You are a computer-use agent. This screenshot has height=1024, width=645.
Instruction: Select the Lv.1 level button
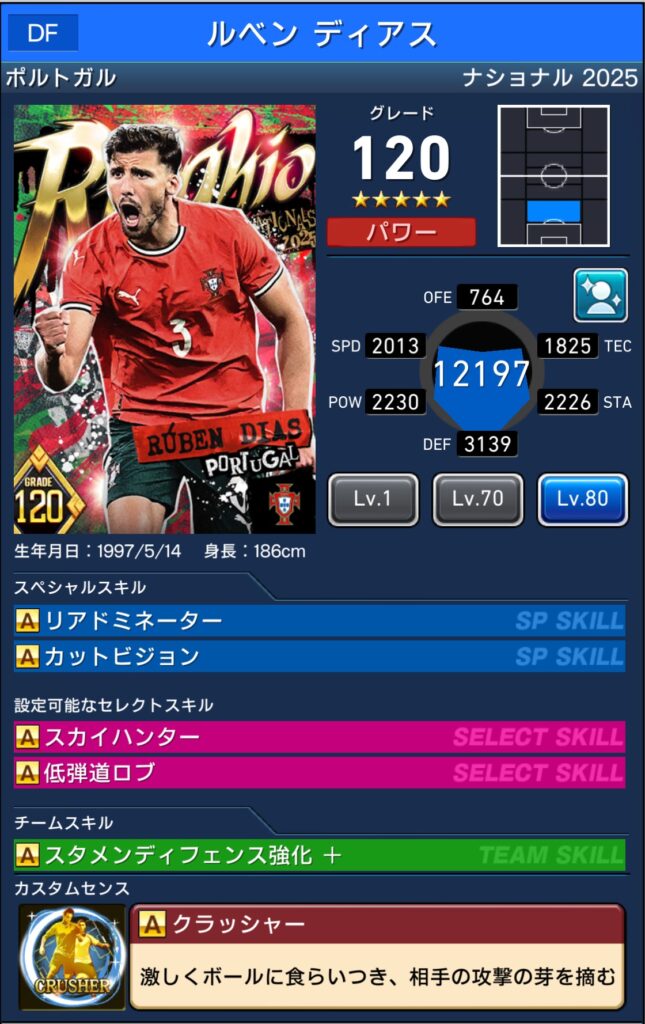pyautogui.click(x=373, y=499)
